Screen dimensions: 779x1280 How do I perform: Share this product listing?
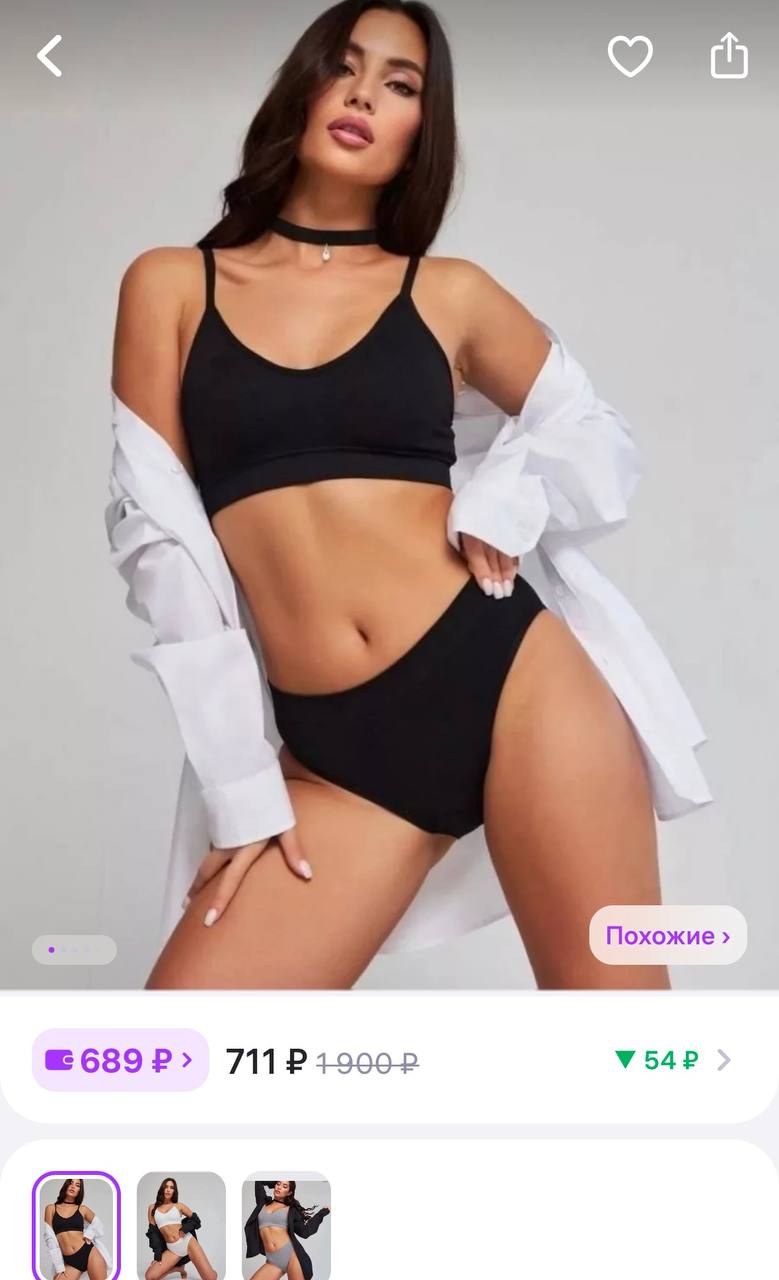coord(729,56)
